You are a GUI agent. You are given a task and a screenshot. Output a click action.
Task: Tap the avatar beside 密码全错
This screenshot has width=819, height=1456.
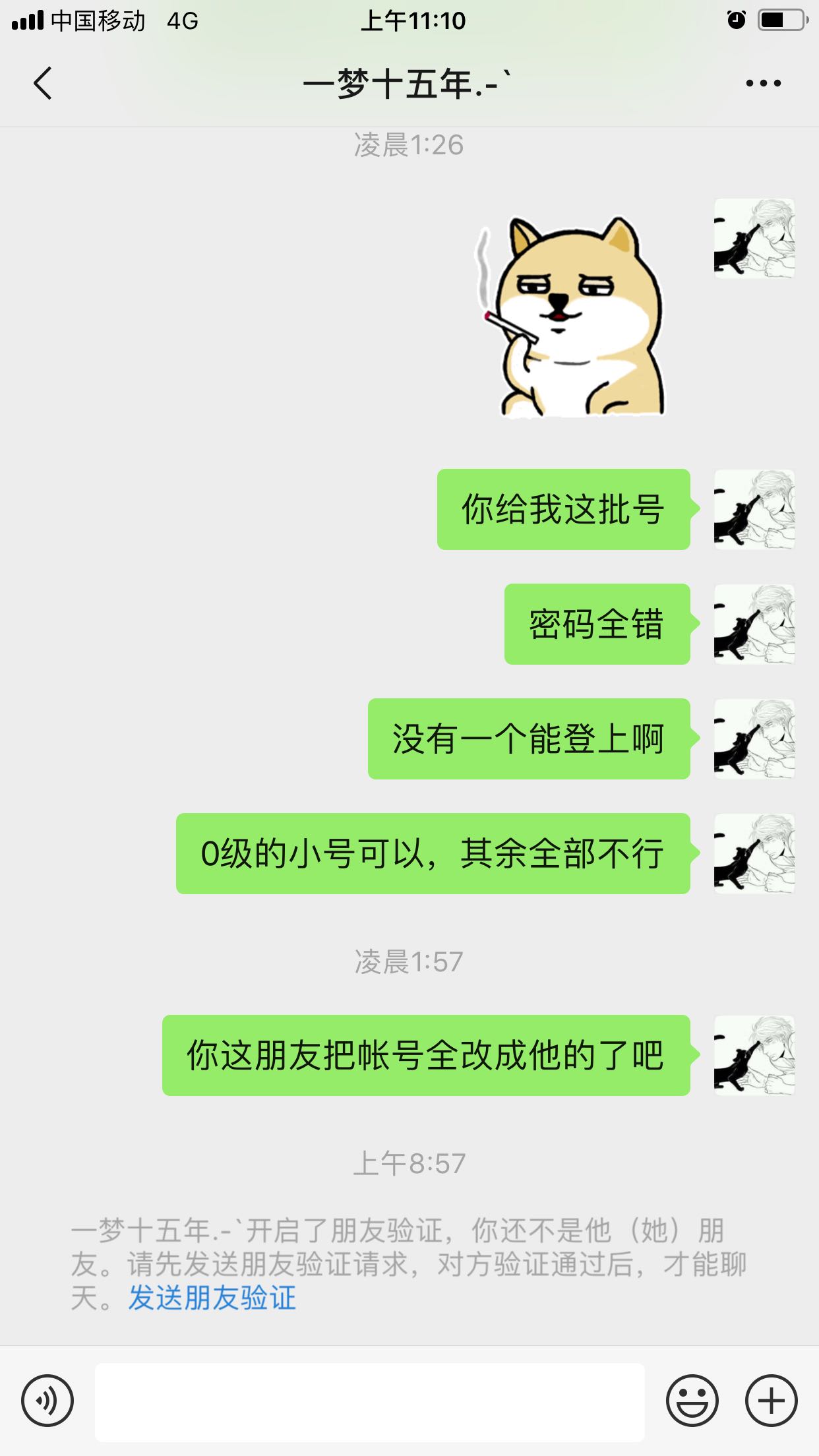point(754,624)
